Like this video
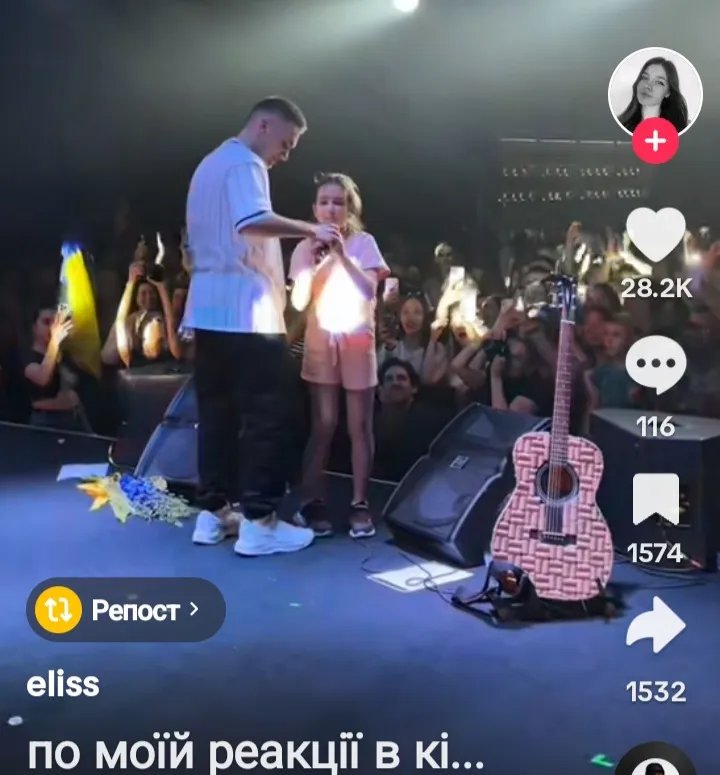Screen dimensions: 720x775 click(655, 236)
